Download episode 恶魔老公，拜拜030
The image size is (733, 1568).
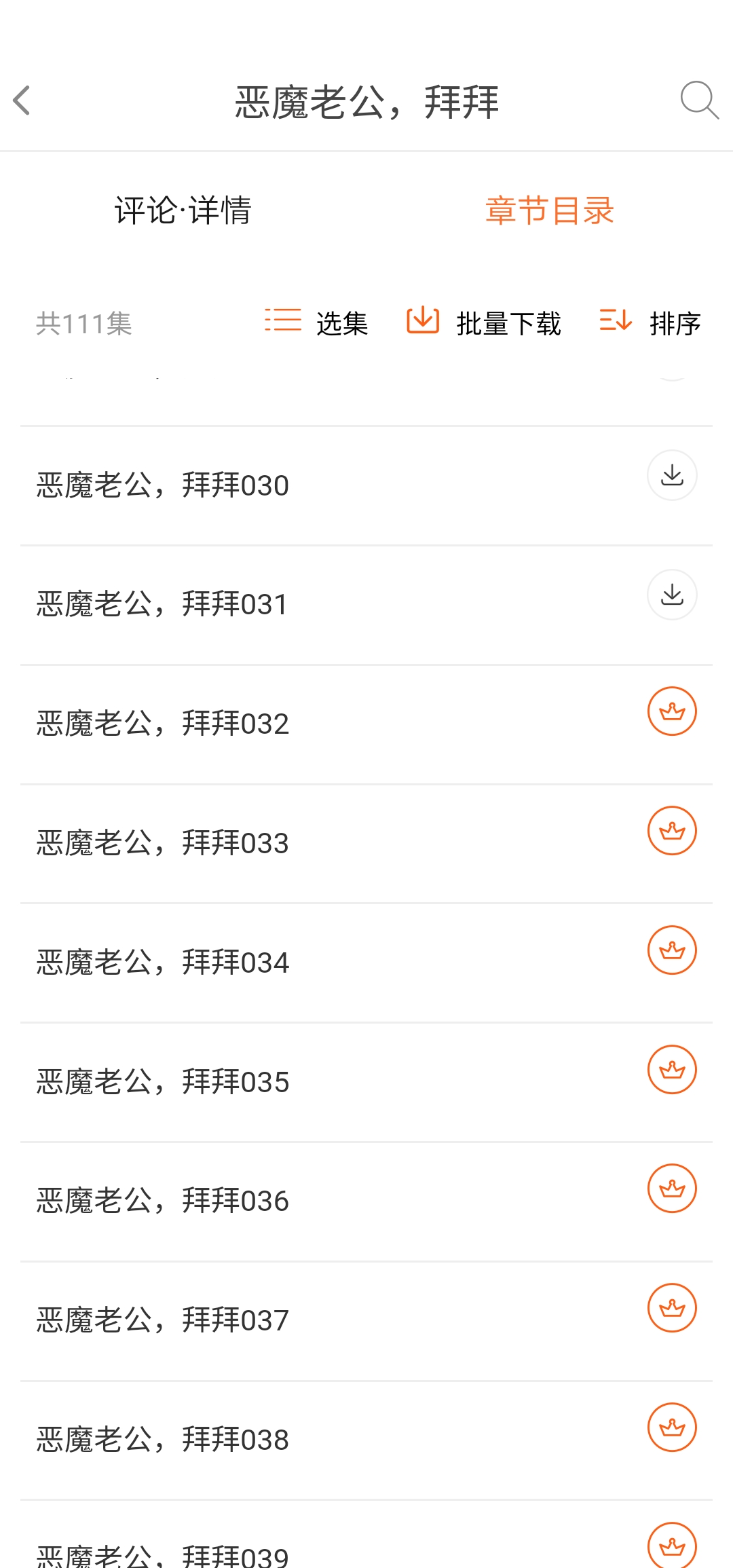672,475
